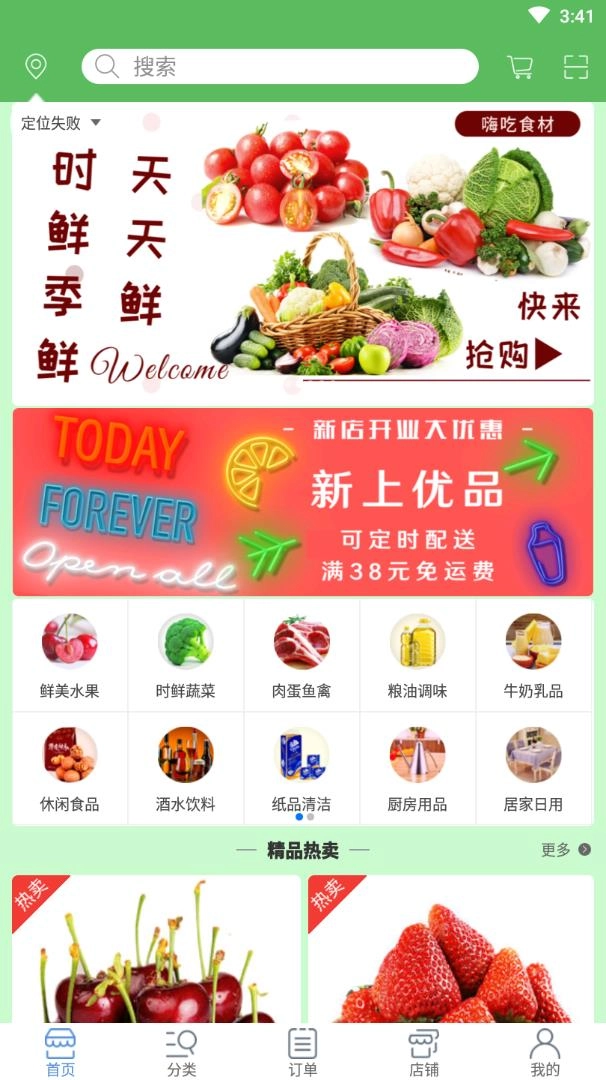The width and height of the screenshot is (606, 1080).
Task: Go to the 粮油调味 category
Action: point(418,656)
